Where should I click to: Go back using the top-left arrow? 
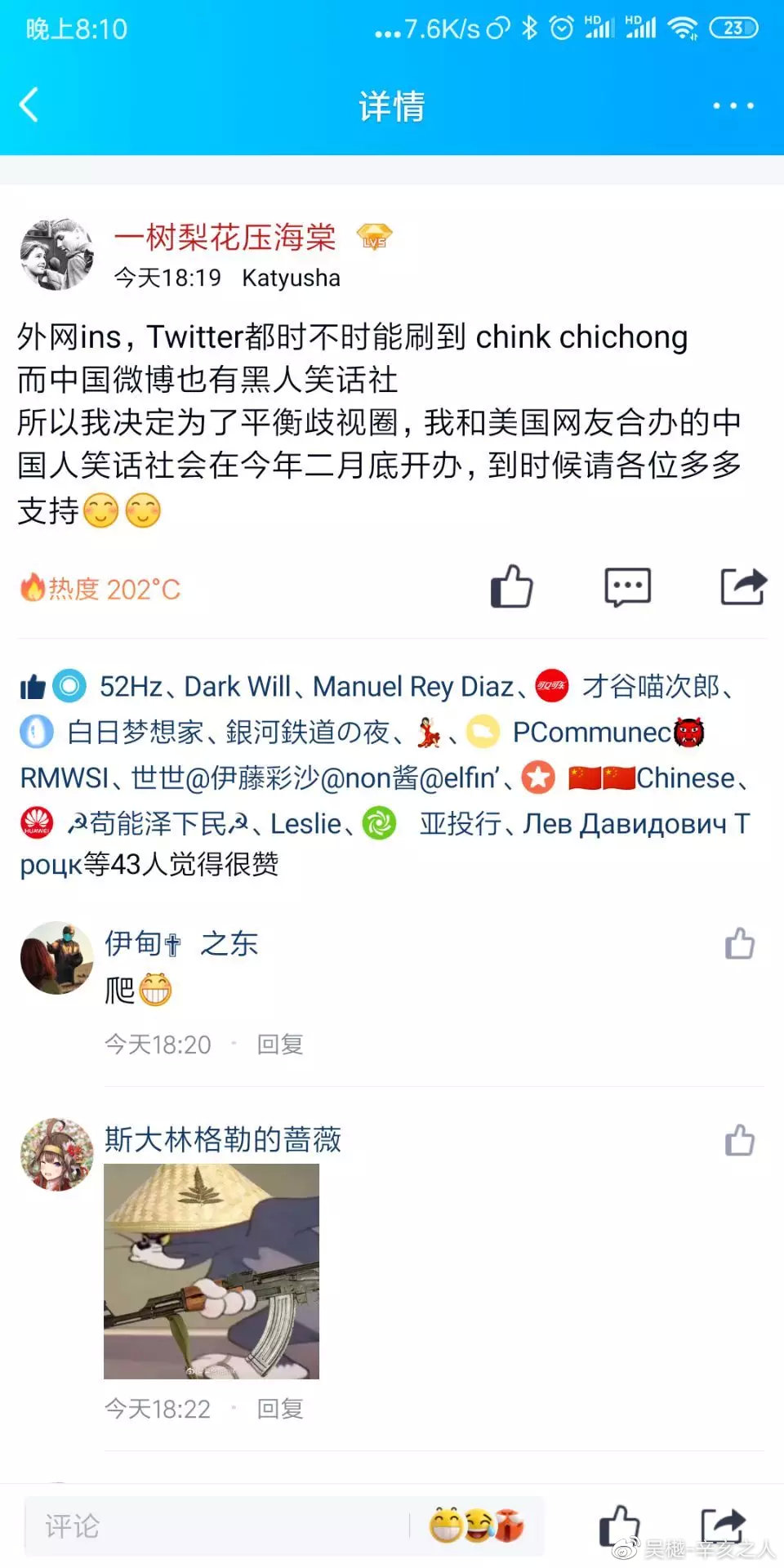coord(29,105)
